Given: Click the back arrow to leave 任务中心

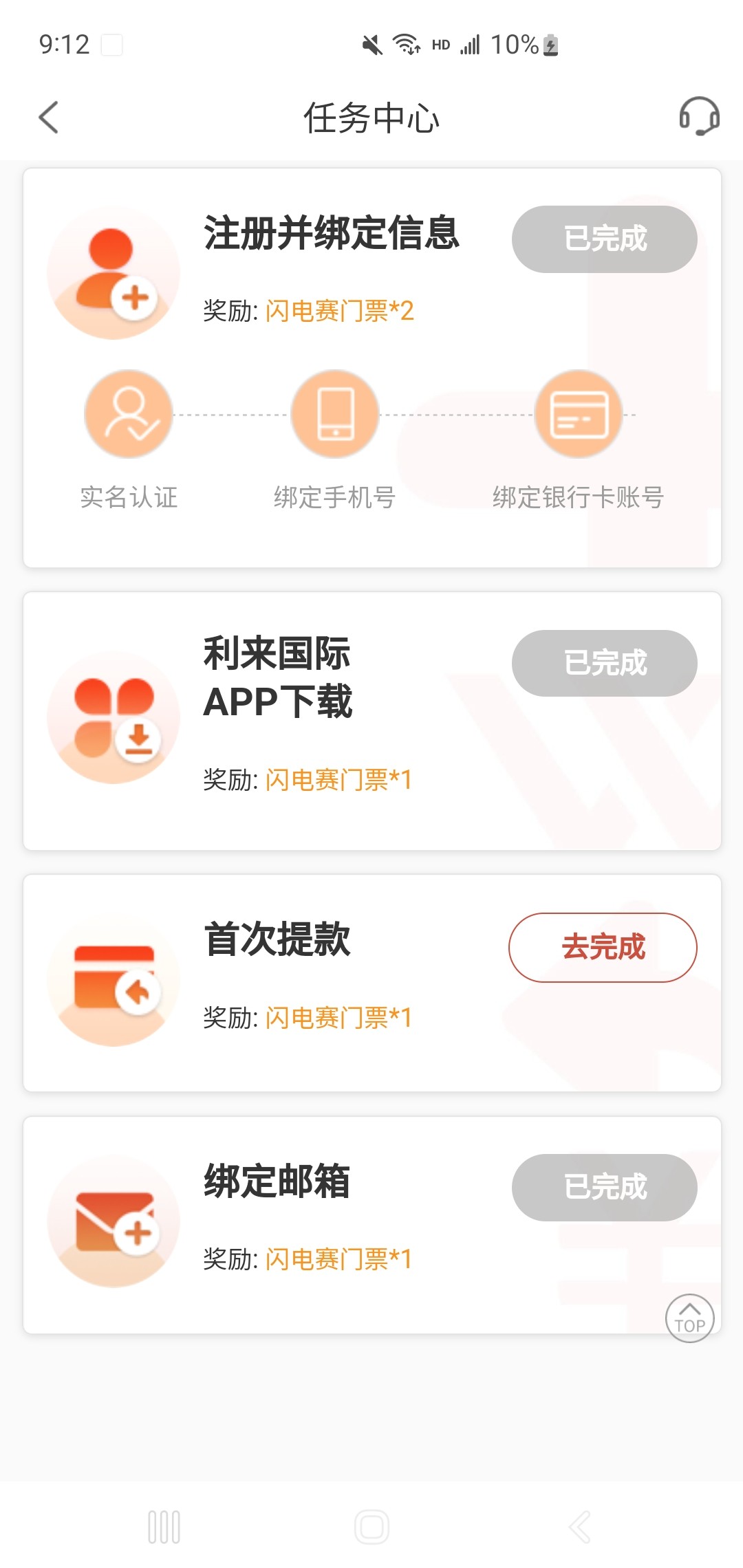Looking at the screenshot, I should pos(48,118).
